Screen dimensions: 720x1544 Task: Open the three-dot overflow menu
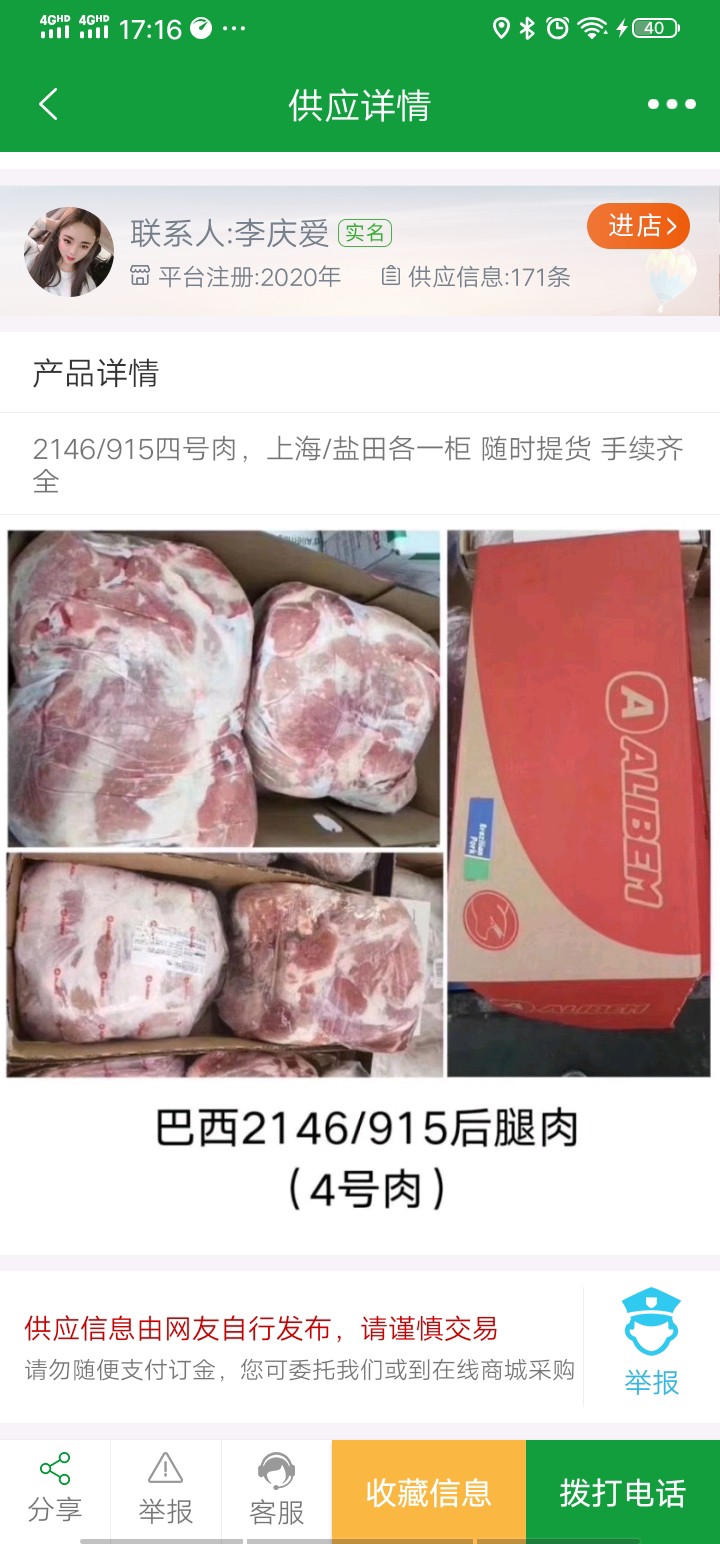click(x=671, y=104)
